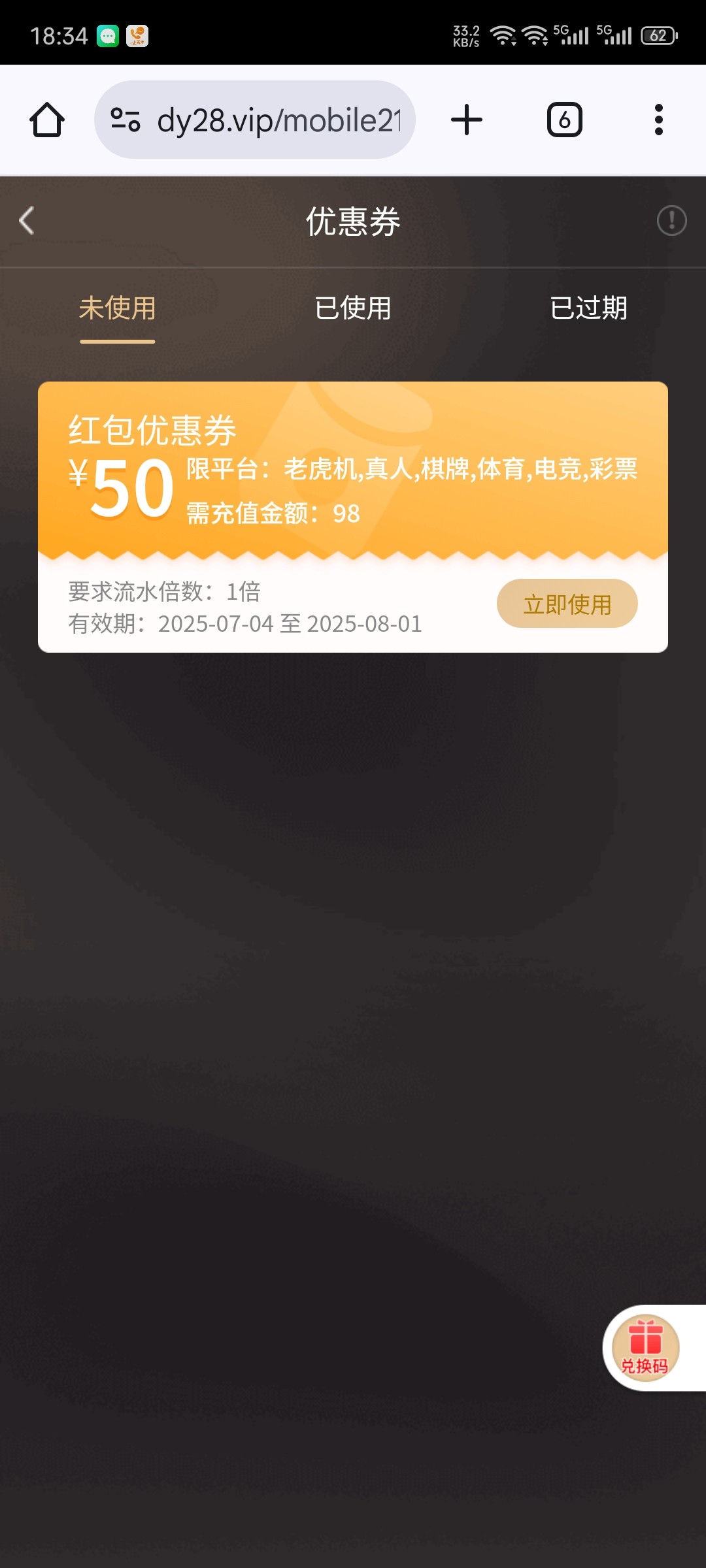Viewport: 706px width, 1568px height.
Task: Switch to the 已过期 tab
Action: [588, 308]
